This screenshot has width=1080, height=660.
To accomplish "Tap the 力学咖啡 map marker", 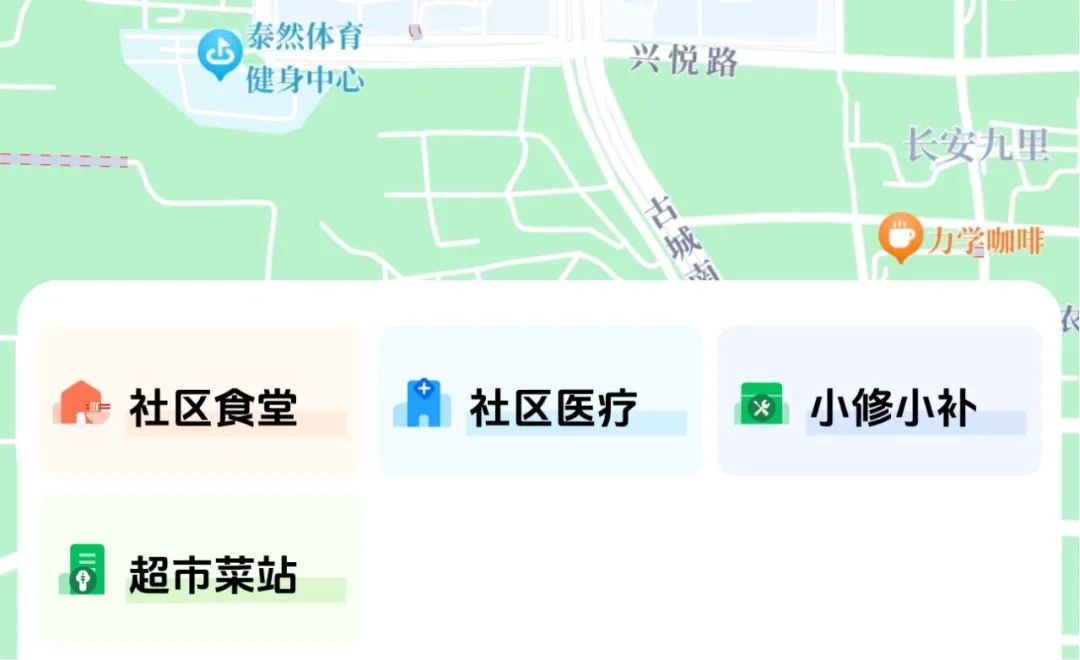I will point(901,237).
